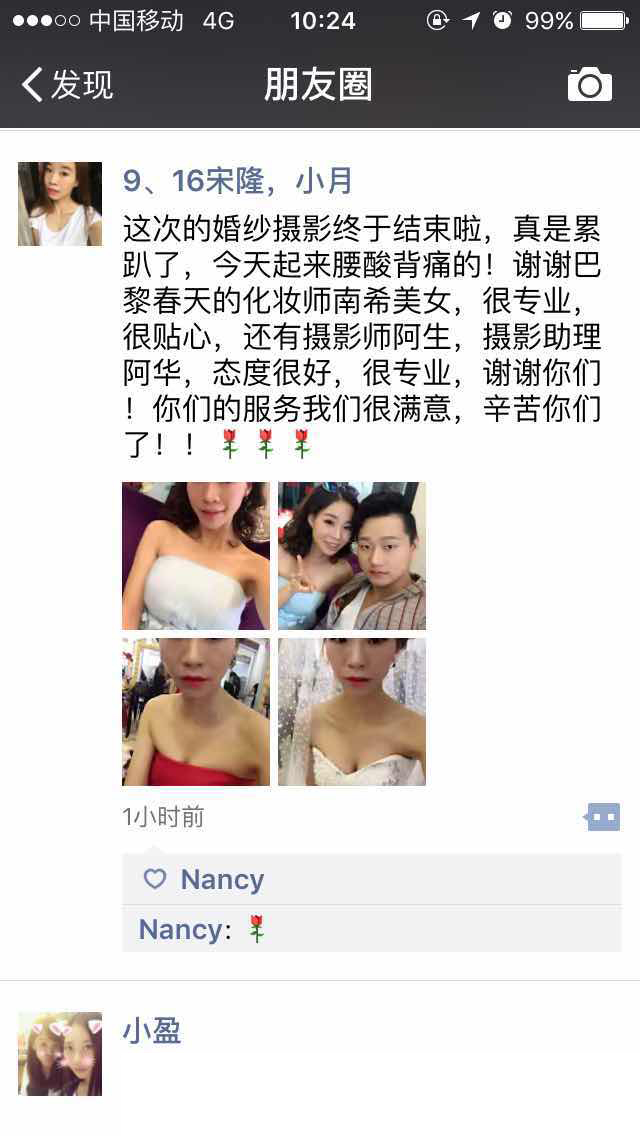Open the camera to post a moment
The image size is (640, 1136).
589,85
